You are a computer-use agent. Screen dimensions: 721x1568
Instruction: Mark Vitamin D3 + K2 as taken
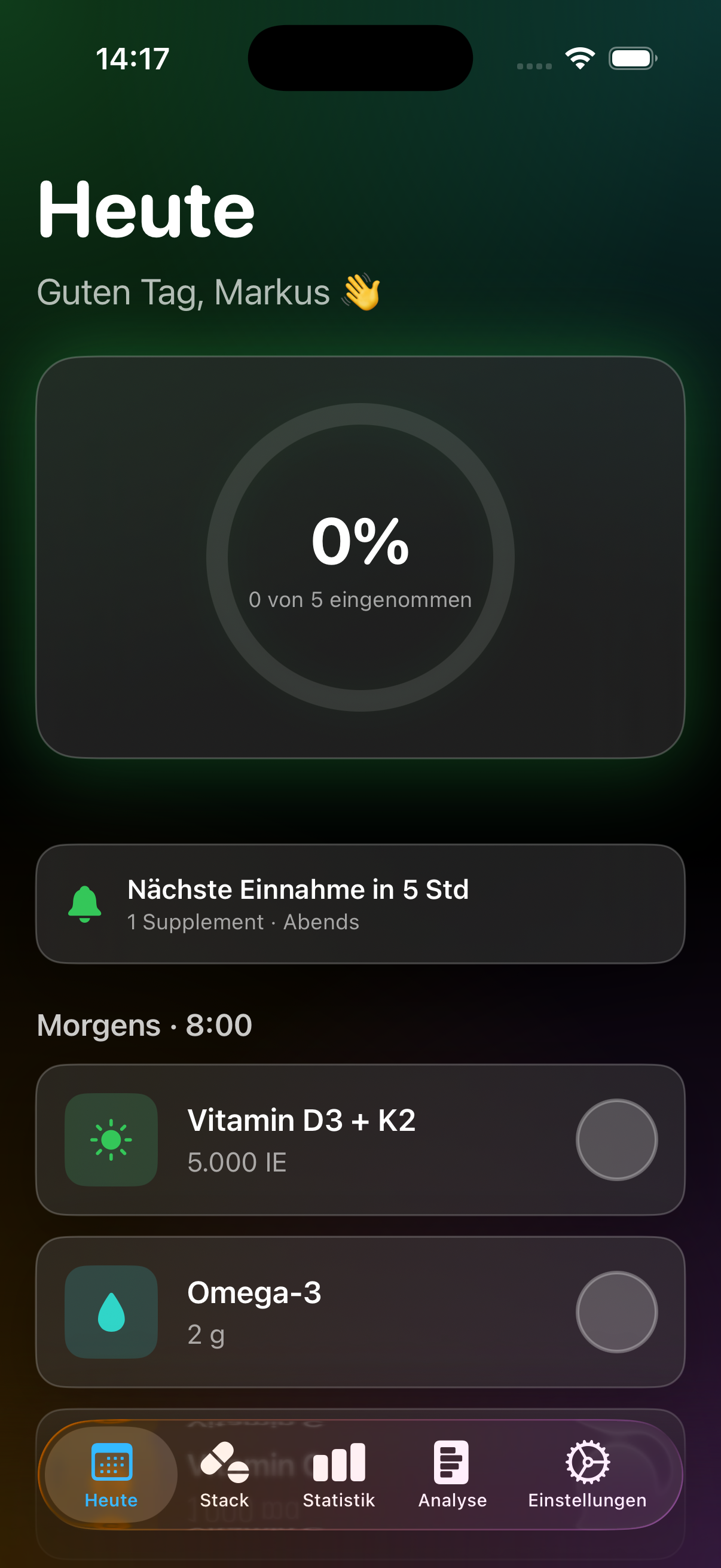pos(616,1139)
